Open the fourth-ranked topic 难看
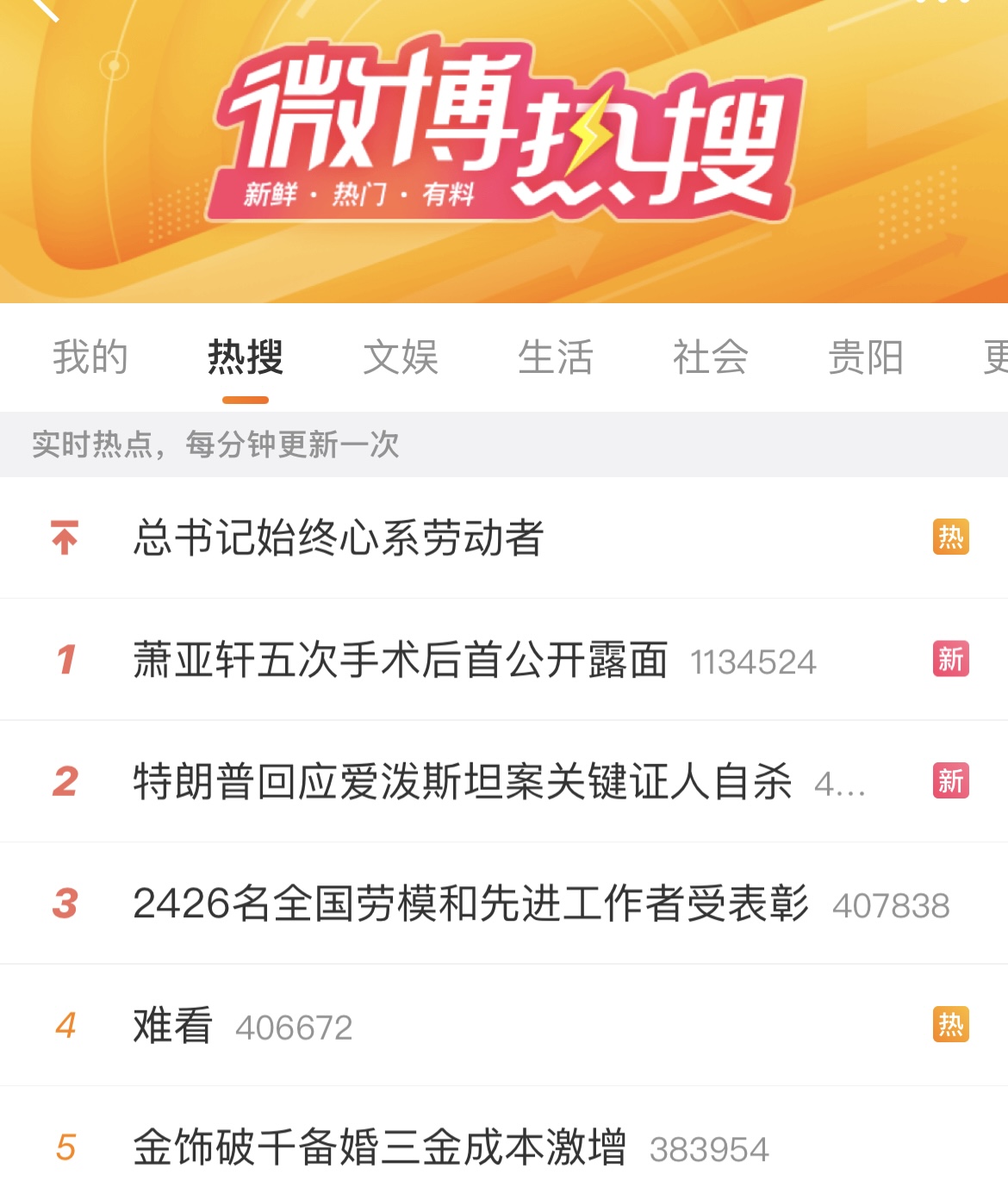 point(172,1026)
